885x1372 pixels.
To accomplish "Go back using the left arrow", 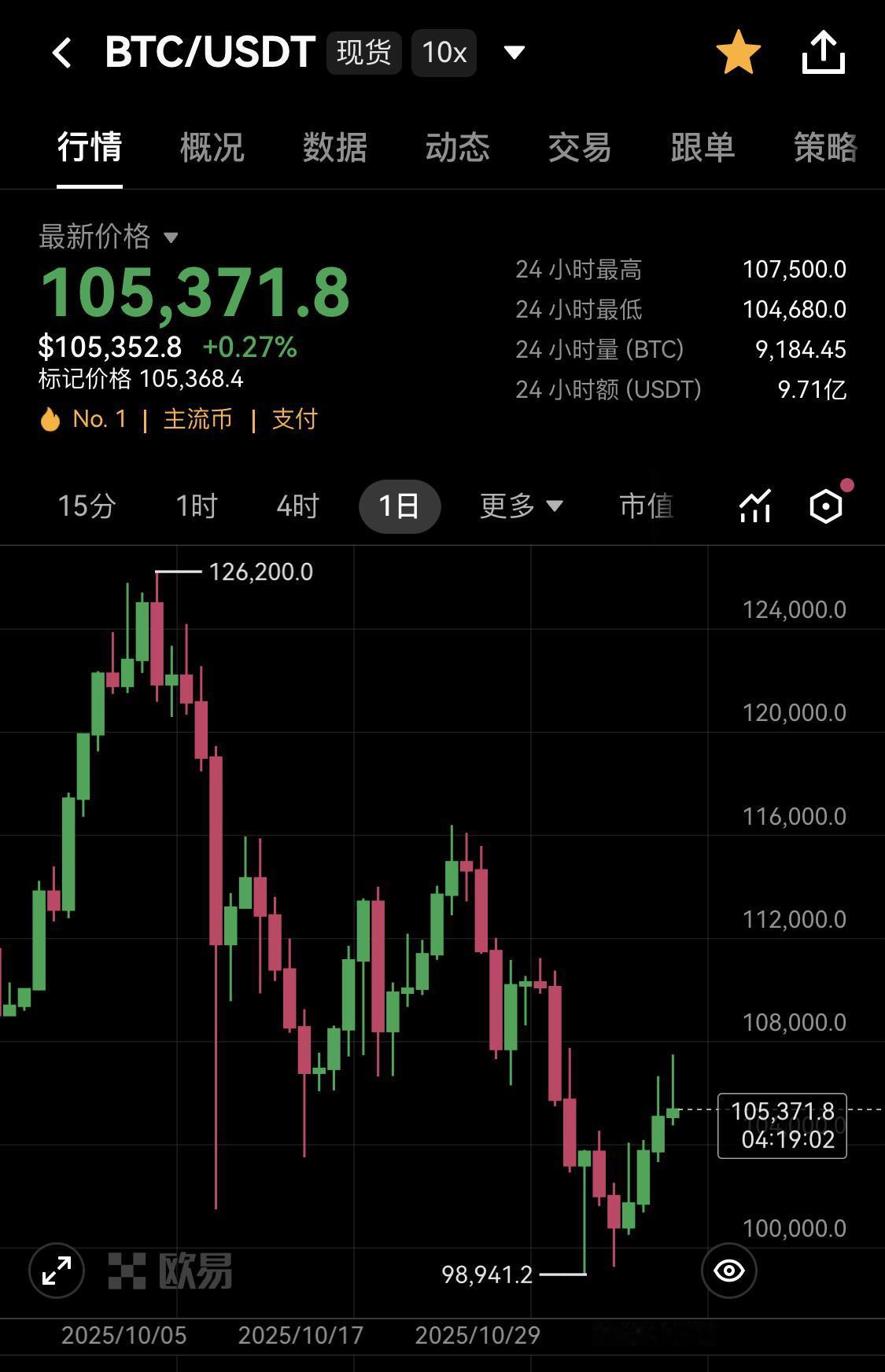I will [61, 51].
